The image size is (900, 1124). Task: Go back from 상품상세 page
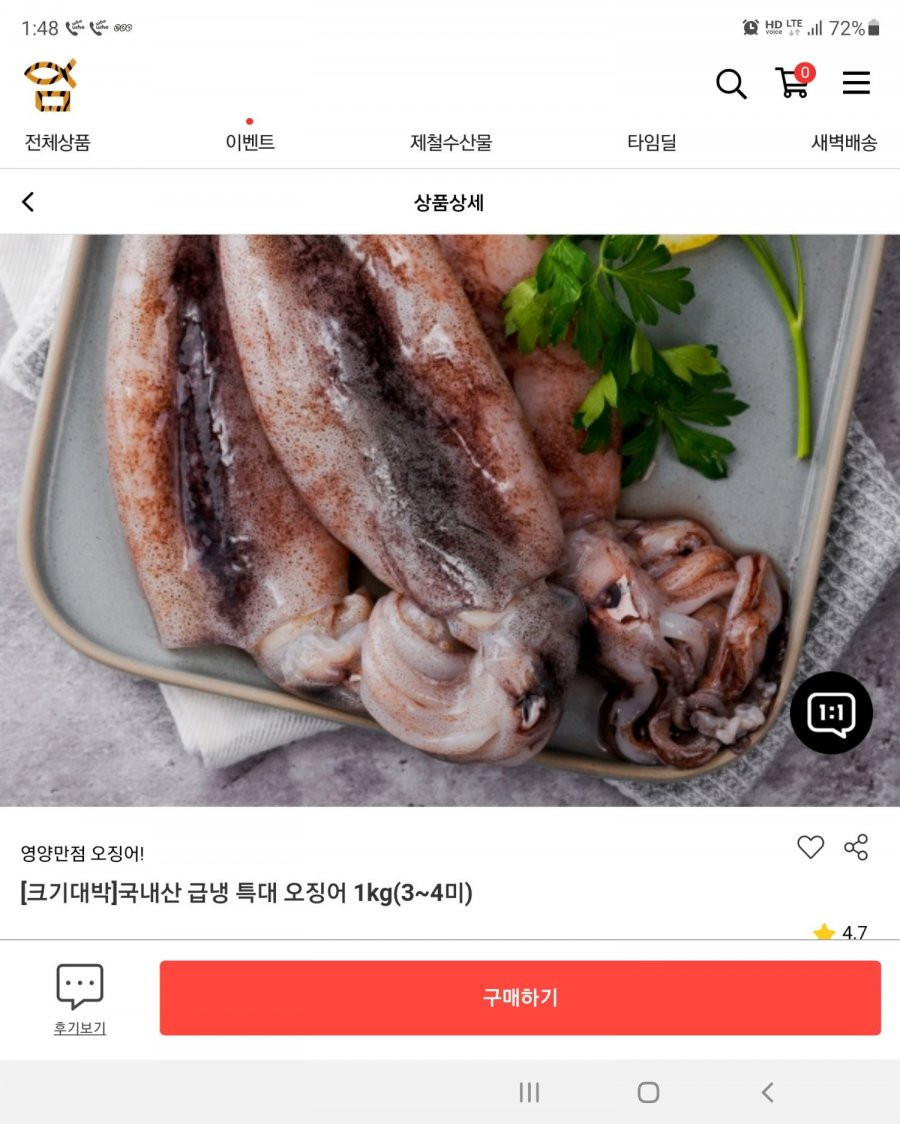coord(28,202)
